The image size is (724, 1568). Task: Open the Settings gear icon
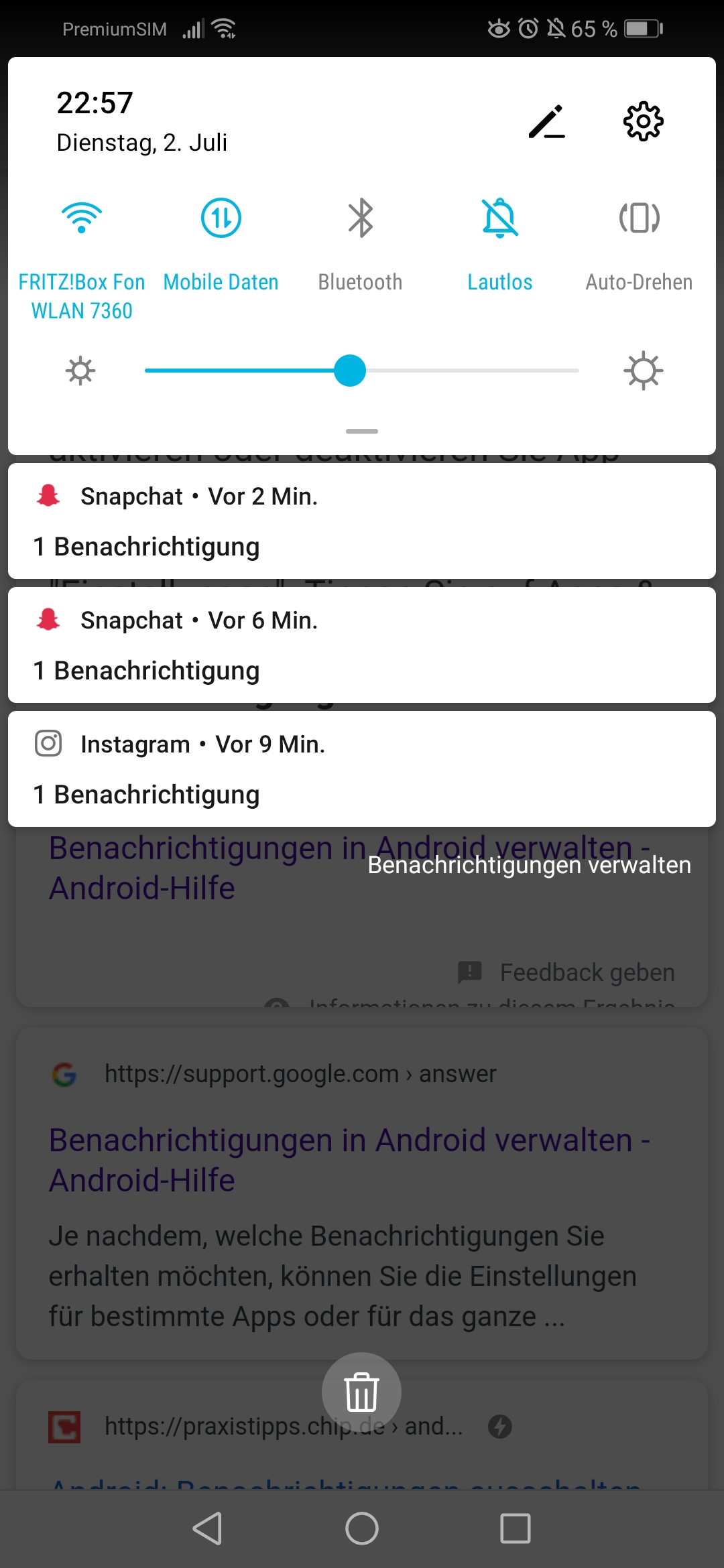[x=644, y=122]
